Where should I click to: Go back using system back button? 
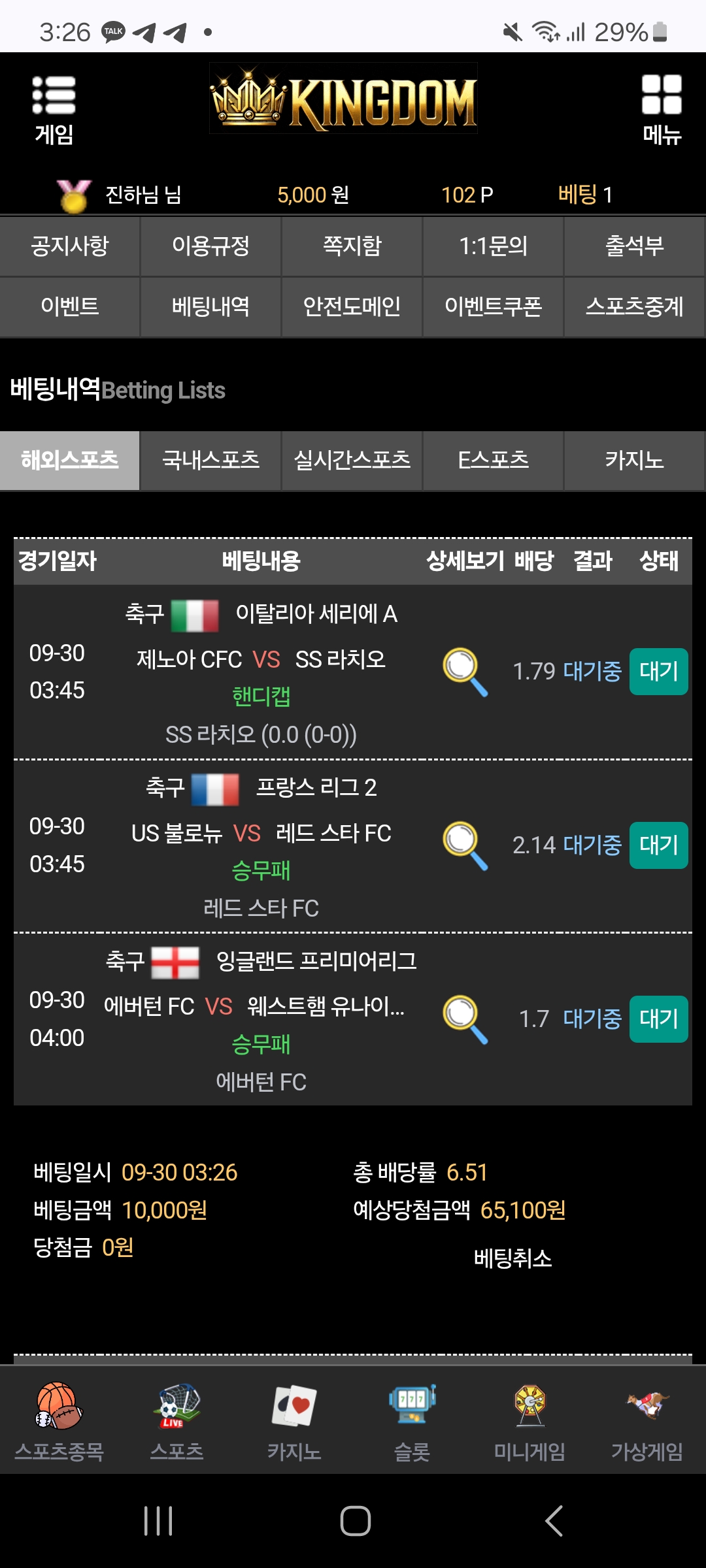click(x=554, y=1520)
